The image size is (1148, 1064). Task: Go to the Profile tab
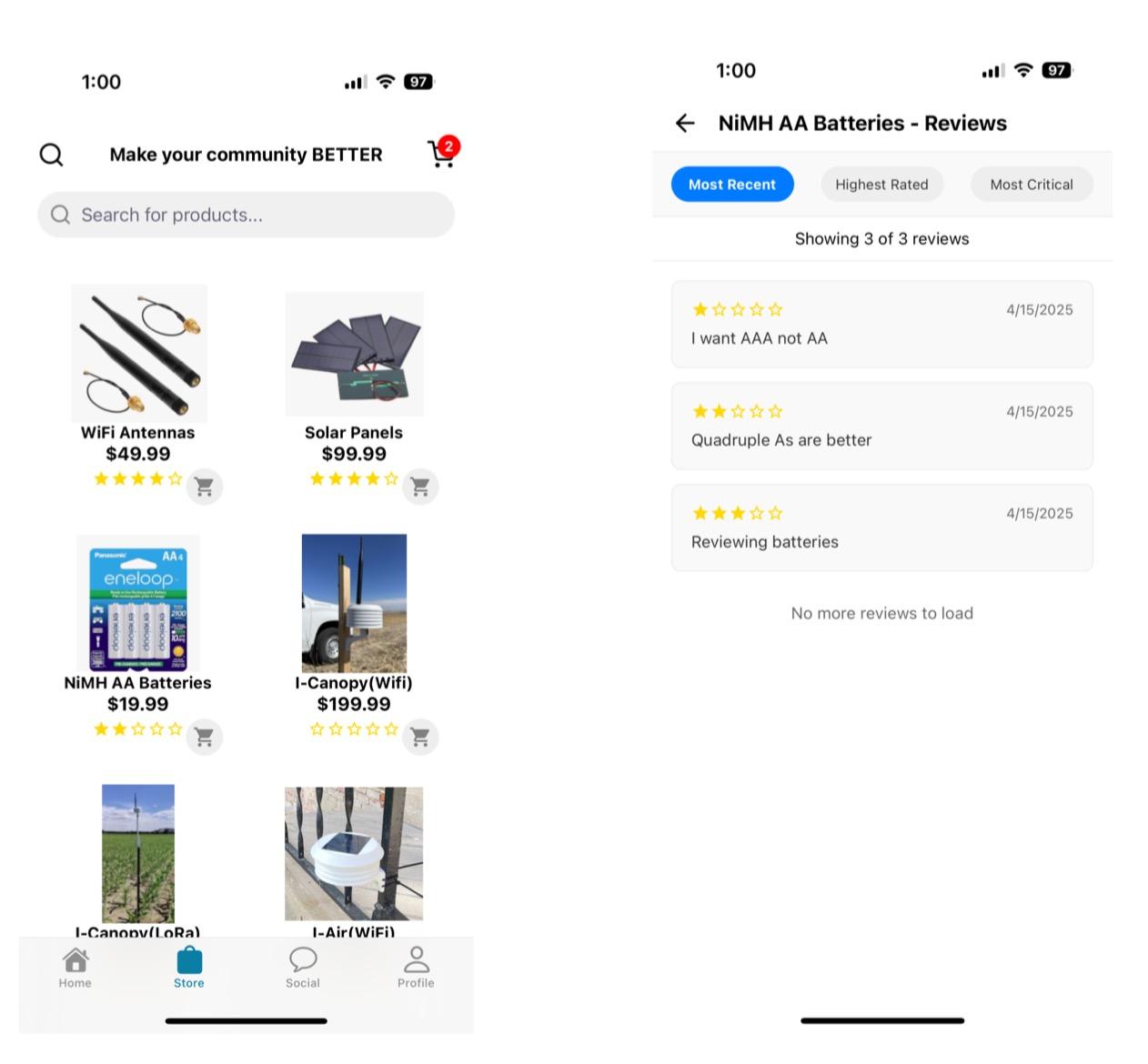tap(416, 968)
